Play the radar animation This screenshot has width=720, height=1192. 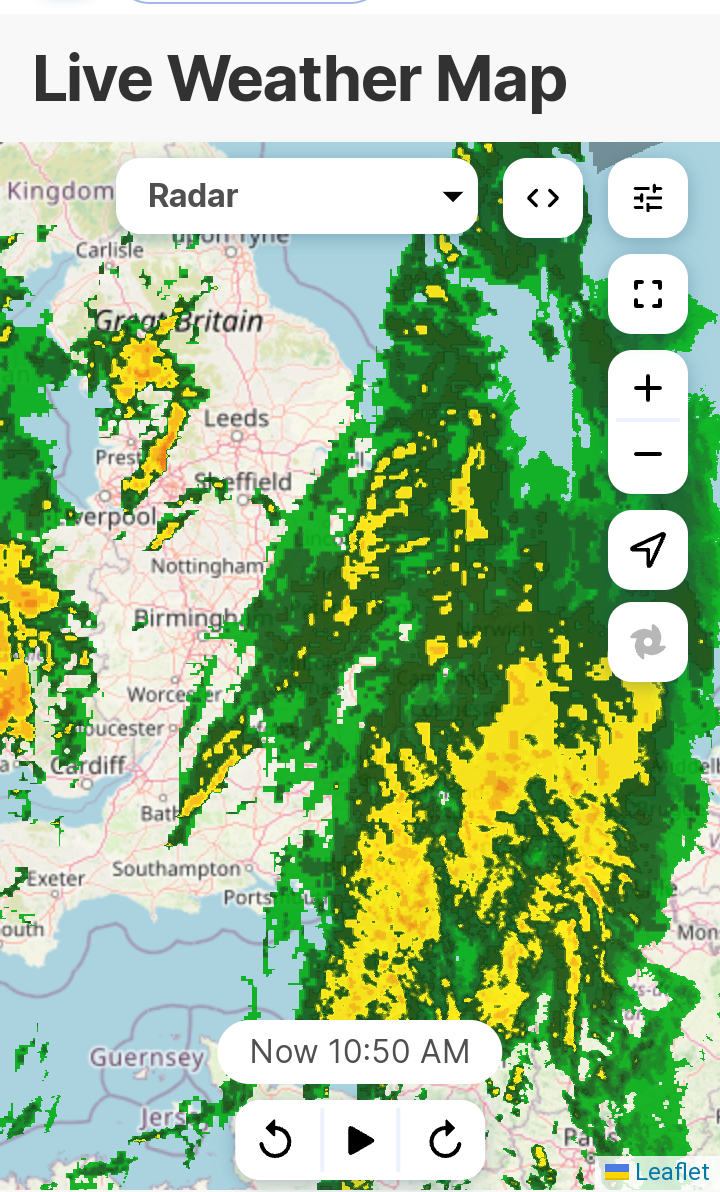pyautogui.click(x=360, y=1140)
